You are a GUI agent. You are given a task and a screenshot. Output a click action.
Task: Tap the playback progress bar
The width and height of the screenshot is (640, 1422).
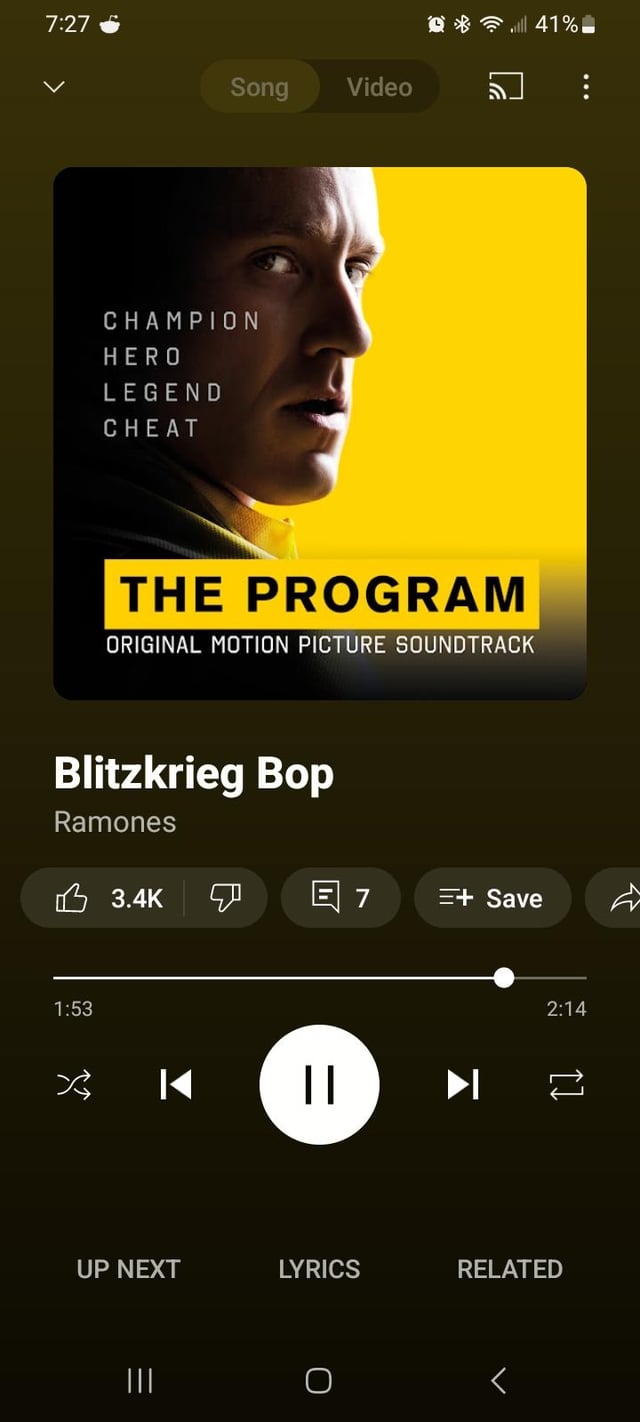pyautogui.click(x=300, y=977)
